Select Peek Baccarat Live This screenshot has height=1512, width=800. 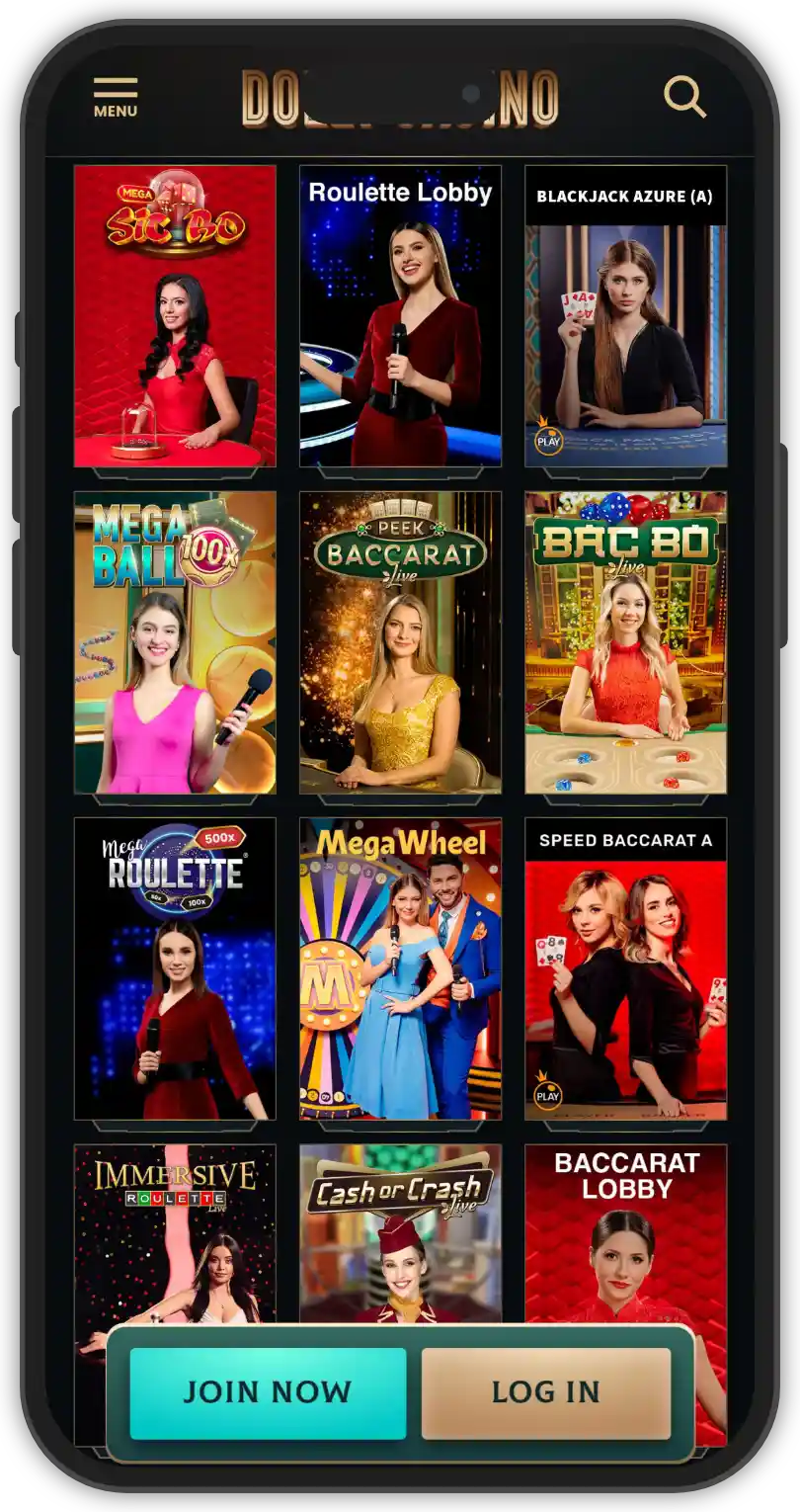point(400,642)
